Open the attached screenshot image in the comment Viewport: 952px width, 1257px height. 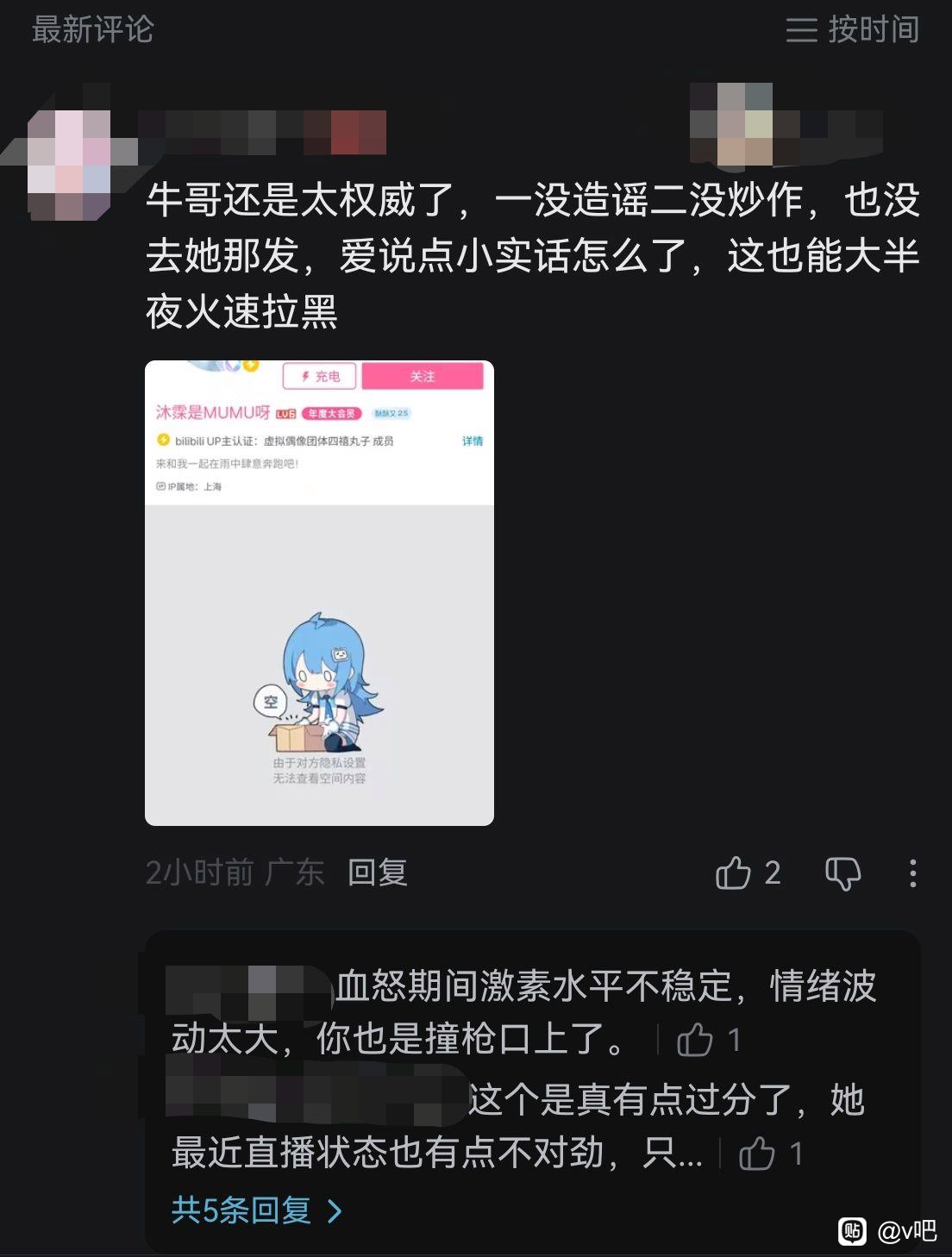point(319,593)
